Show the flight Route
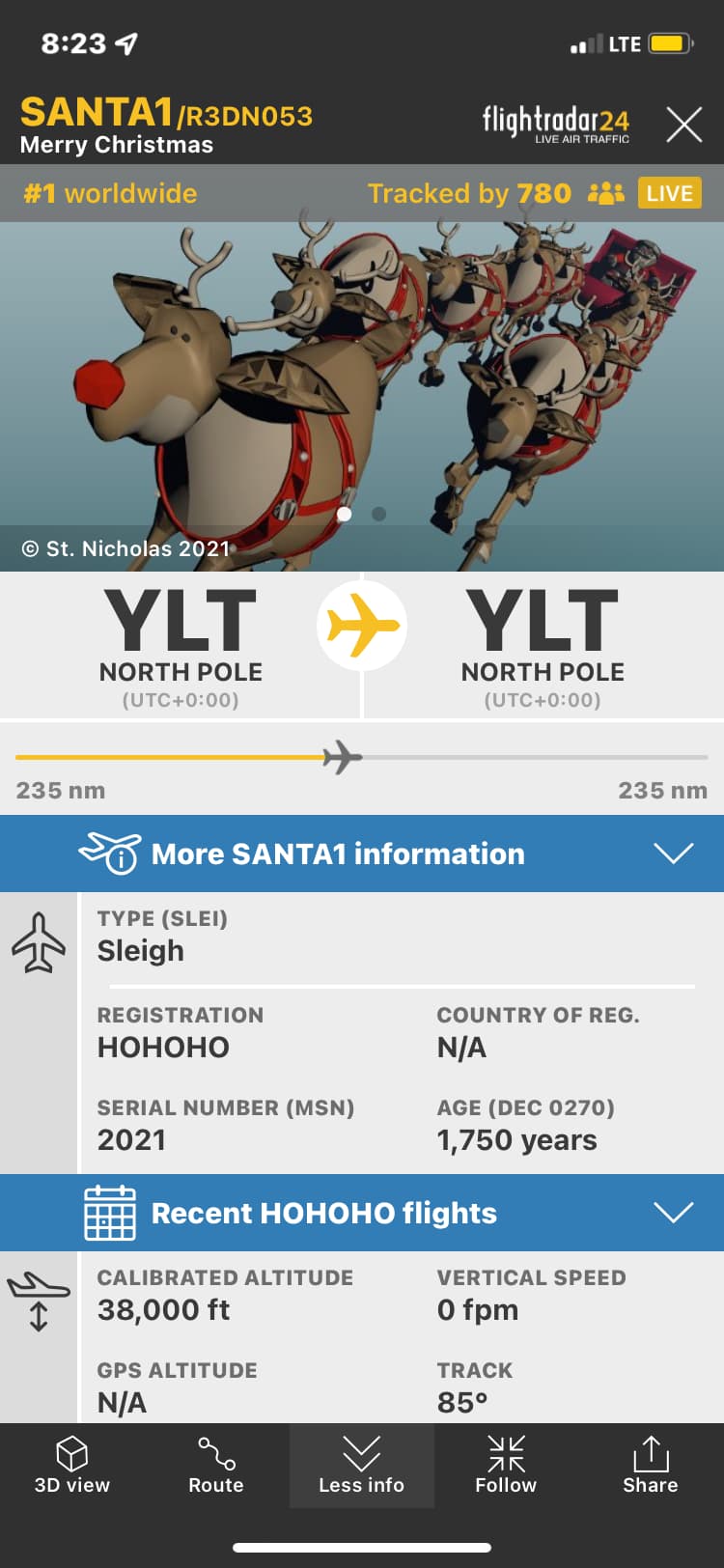Image resolution: width=724 pixels, height=1568 pixels. tap(216, 1466)
